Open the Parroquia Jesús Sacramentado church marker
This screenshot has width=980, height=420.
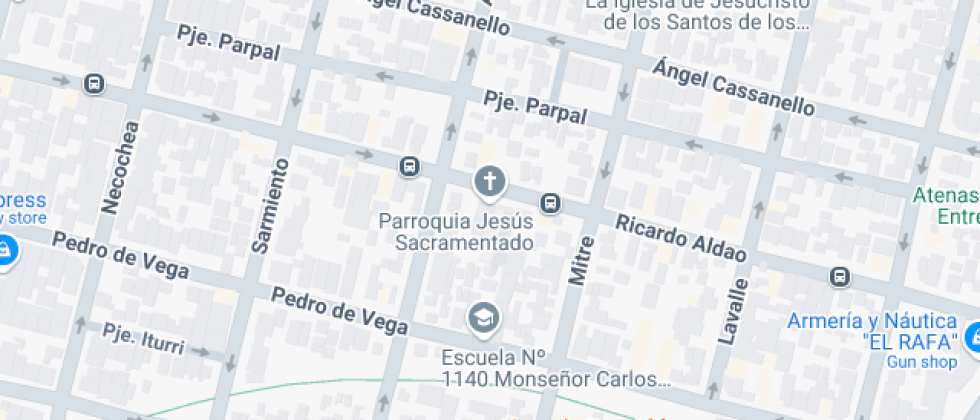pos(489,182)
